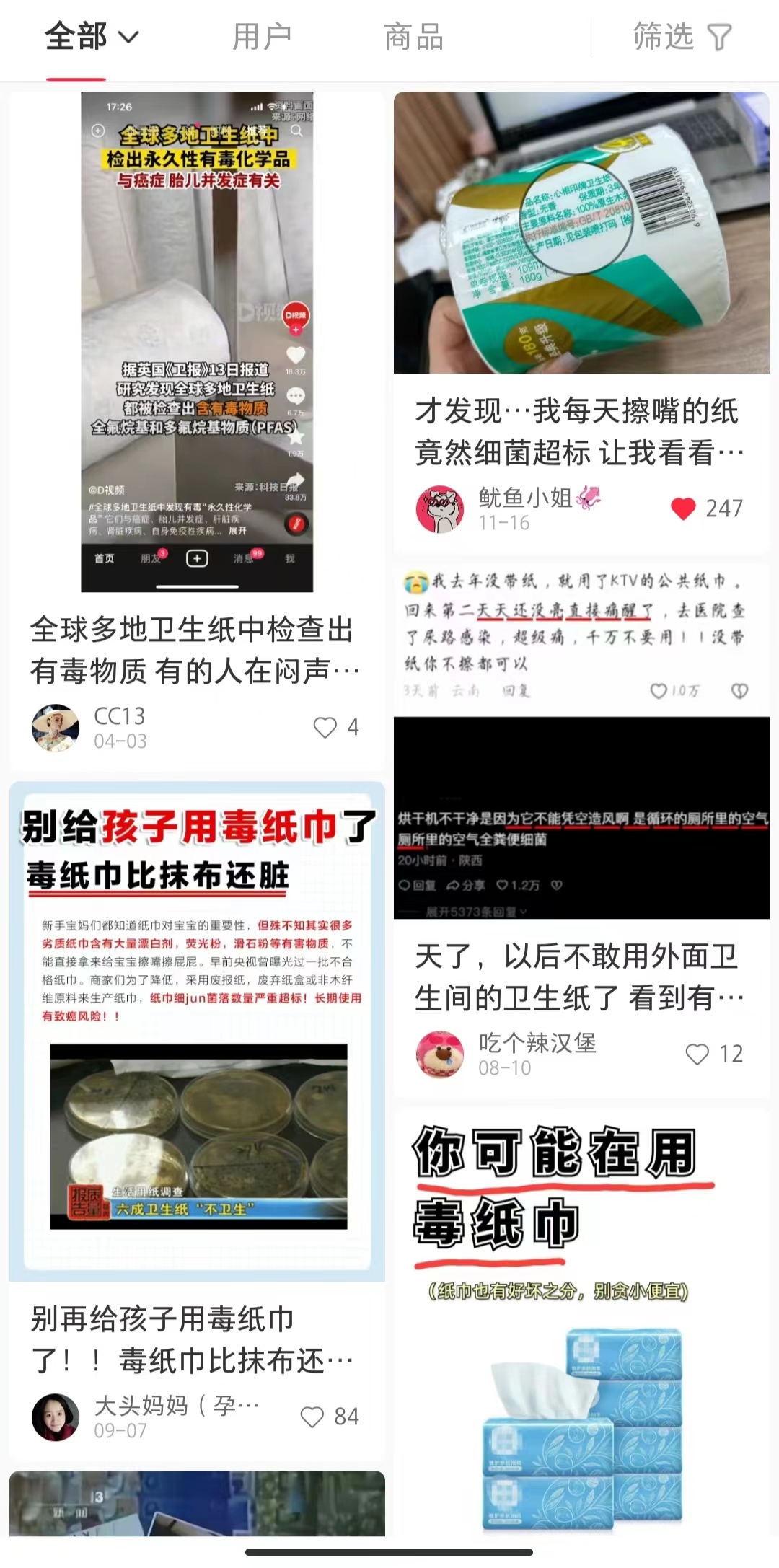The height and width of the screenshot is (1568, 779).
Task: Open the post 才发现…我每天擦嘴的纸
Action: click(x=579, y=431)
